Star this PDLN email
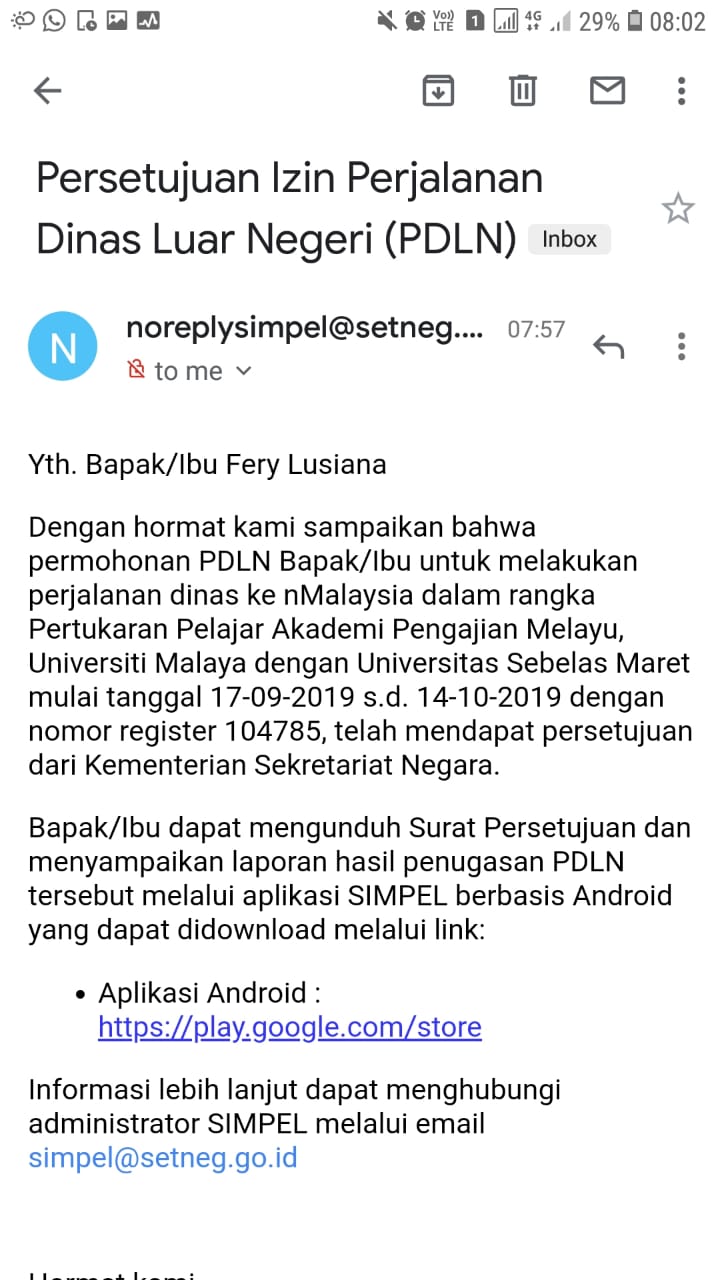The width and height of the screenshot is (720, 1280). coord(678,209)
